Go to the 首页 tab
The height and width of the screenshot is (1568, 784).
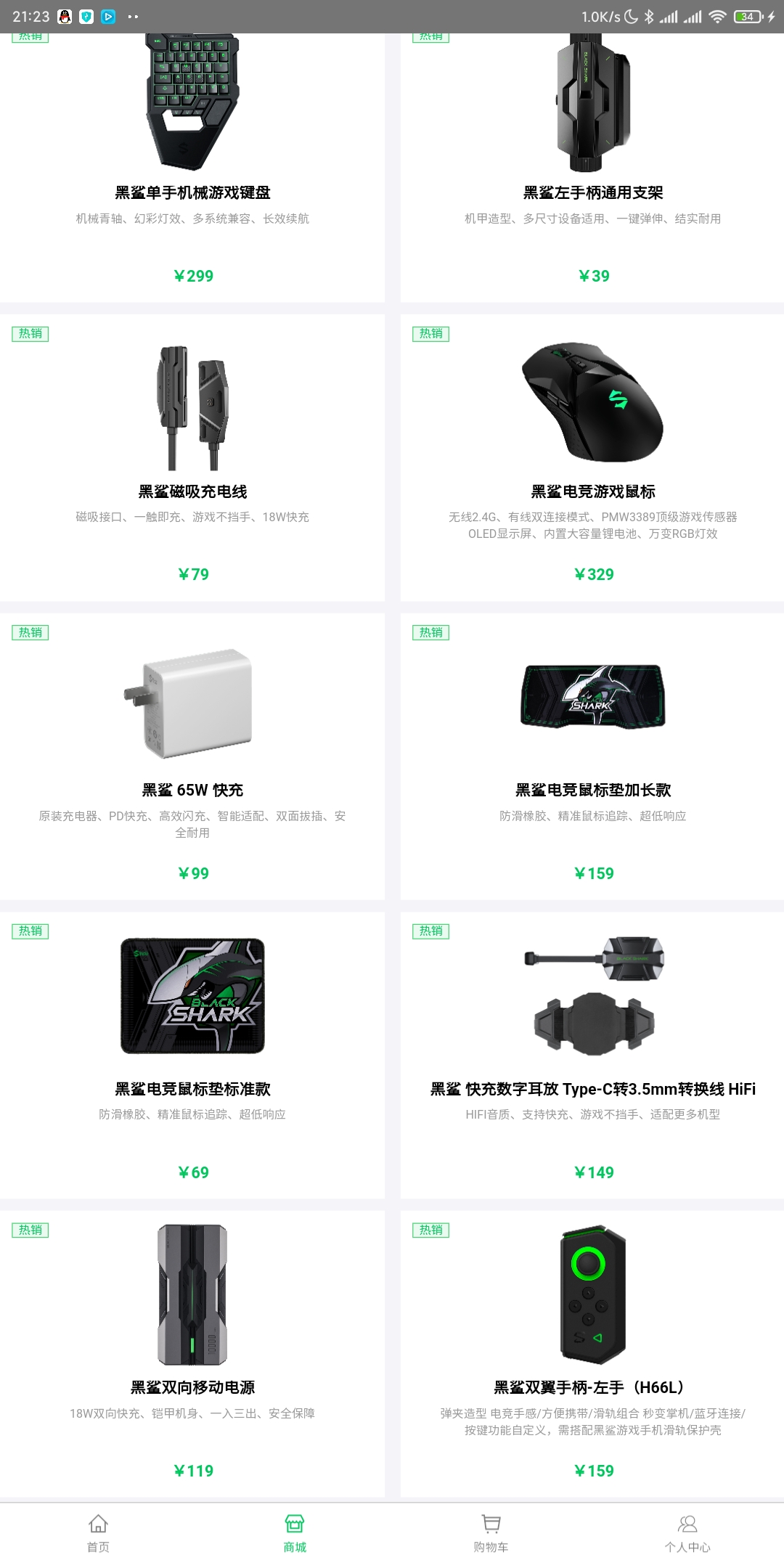click(x=98, y=1534)
